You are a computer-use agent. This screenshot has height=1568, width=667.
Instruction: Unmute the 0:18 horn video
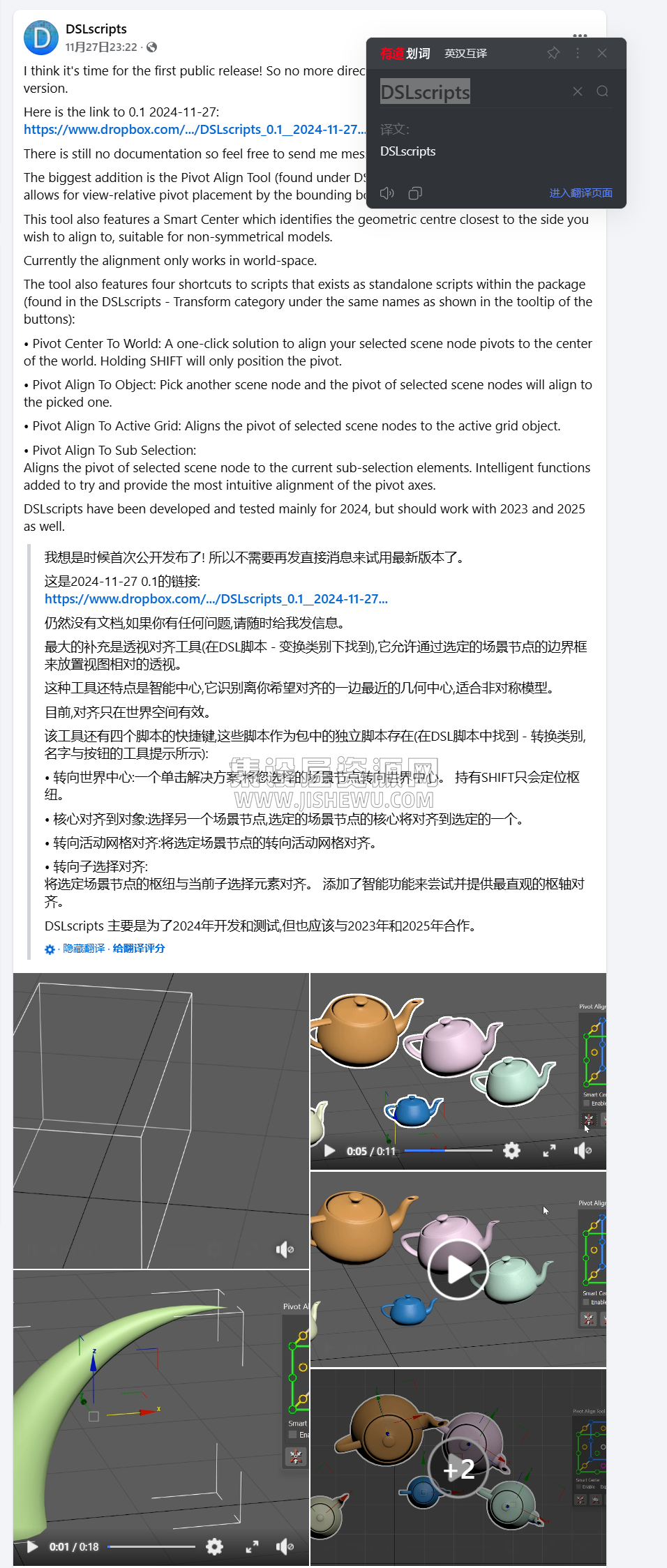pyautogui.click(x=285, y=1546)
